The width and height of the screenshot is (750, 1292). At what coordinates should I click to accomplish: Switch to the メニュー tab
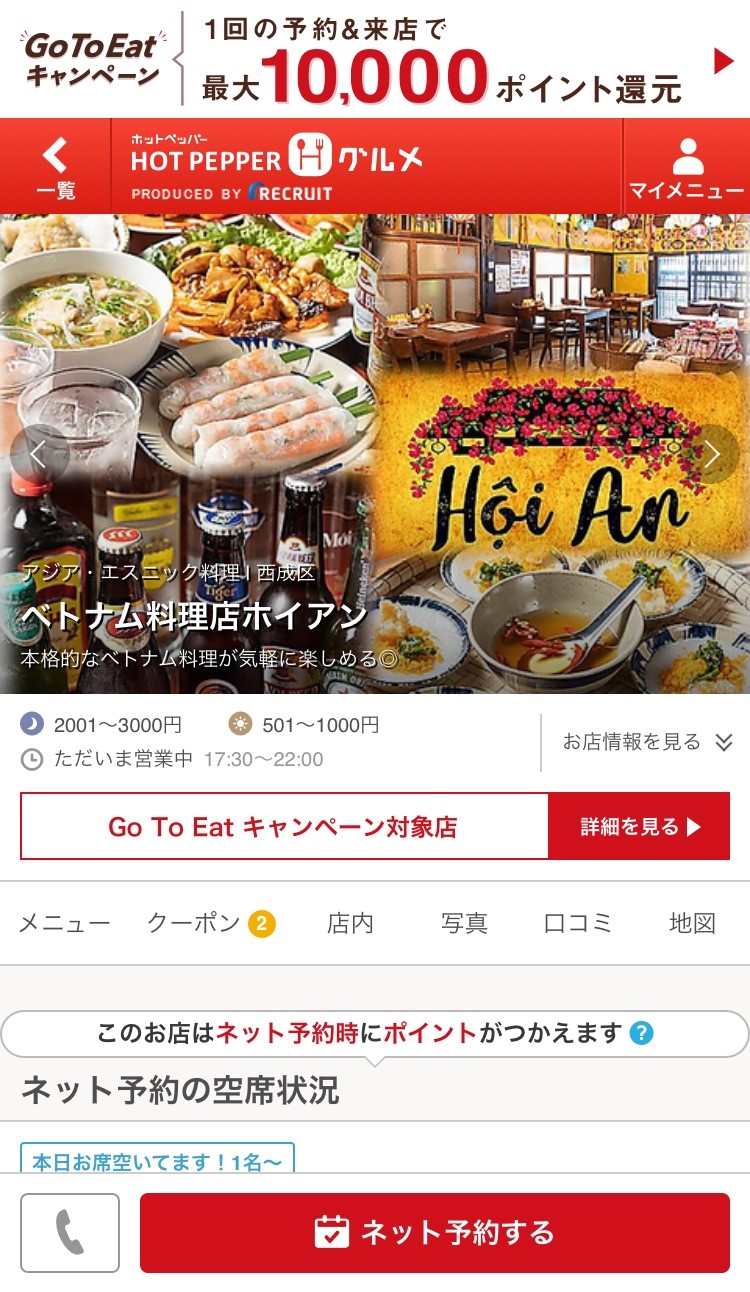(65, 923)
